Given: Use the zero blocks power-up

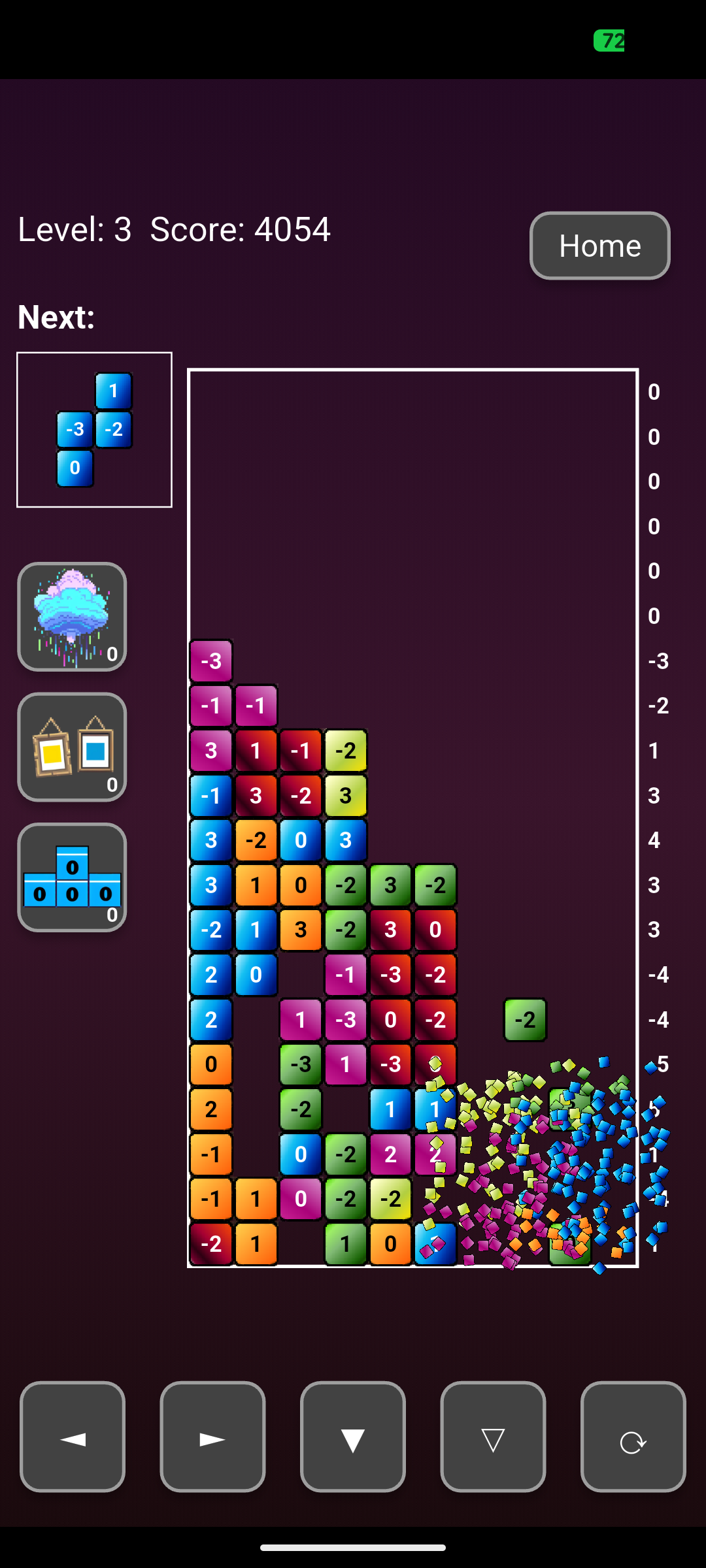Looking at the screenshot, I should (x=72, y=877).
